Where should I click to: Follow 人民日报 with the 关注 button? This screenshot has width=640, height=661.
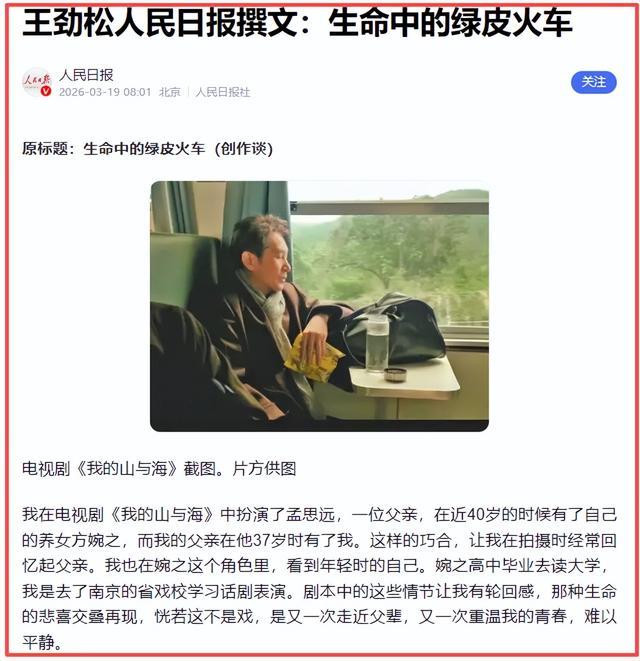point(594,82)
